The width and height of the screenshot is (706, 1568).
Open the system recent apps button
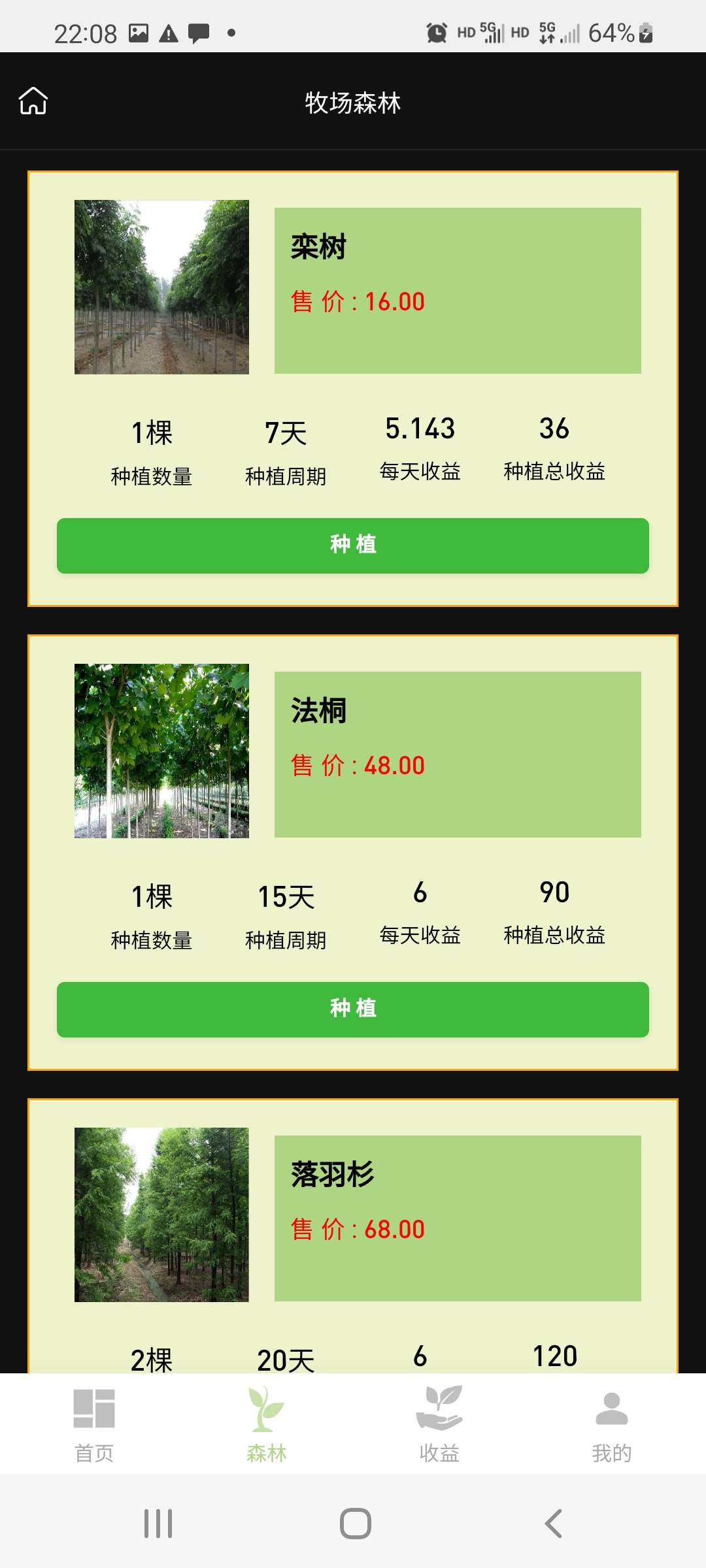pyautogui.click(x=158, y=1524)
